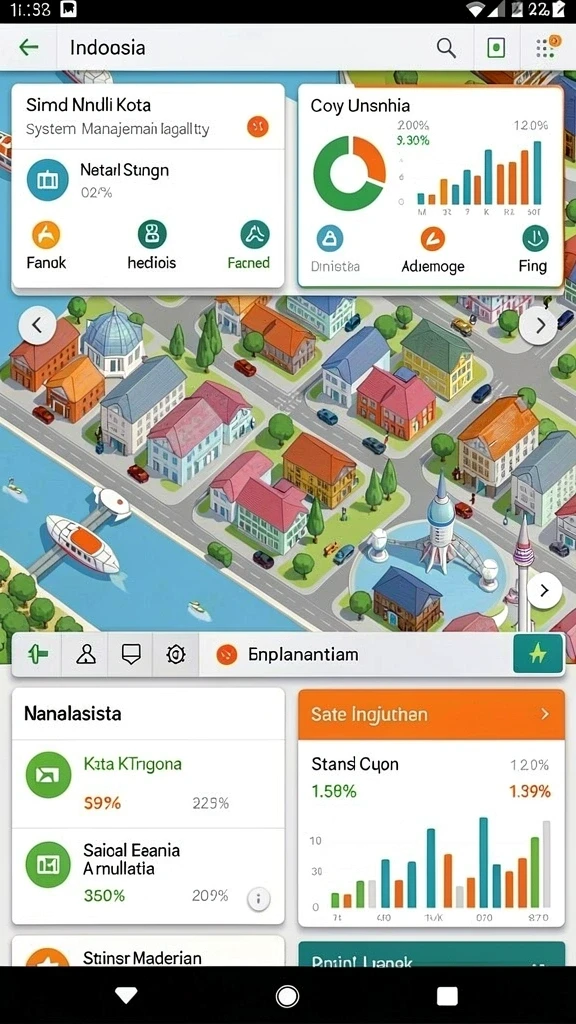The width and height of the screenshot is (576, 1024).
Task: Tap the teal star button on toolbar
Action: (x=538, y=654)
